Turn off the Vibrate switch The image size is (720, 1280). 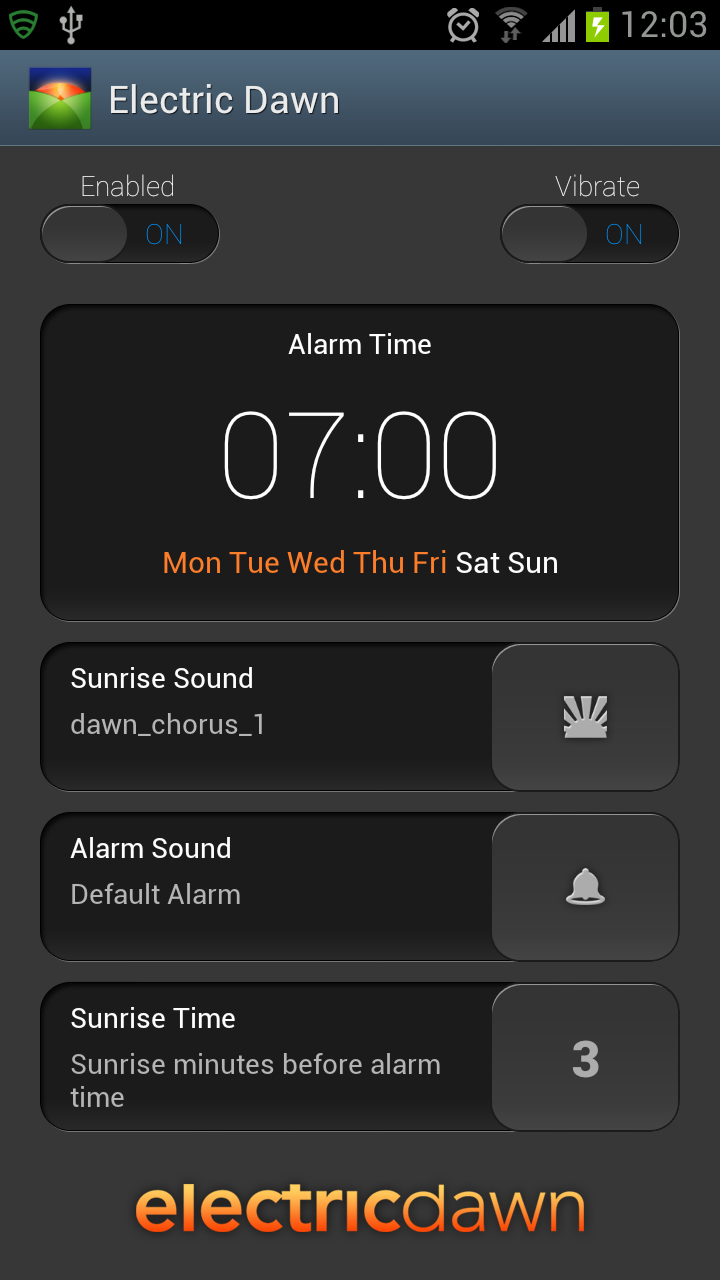click(x=590, y=234)
